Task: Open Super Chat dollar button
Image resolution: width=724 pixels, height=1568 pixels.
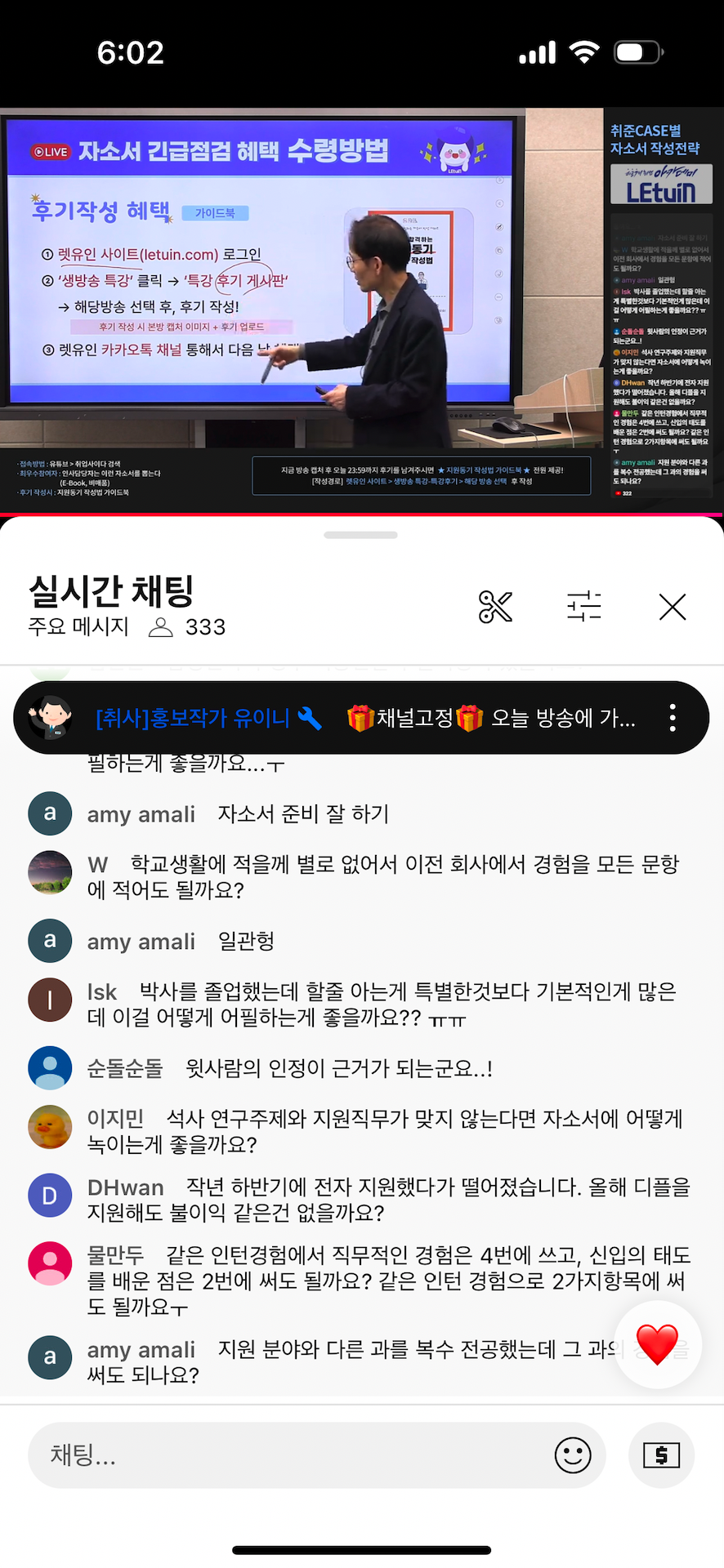Action: [x=661, y=1454]
